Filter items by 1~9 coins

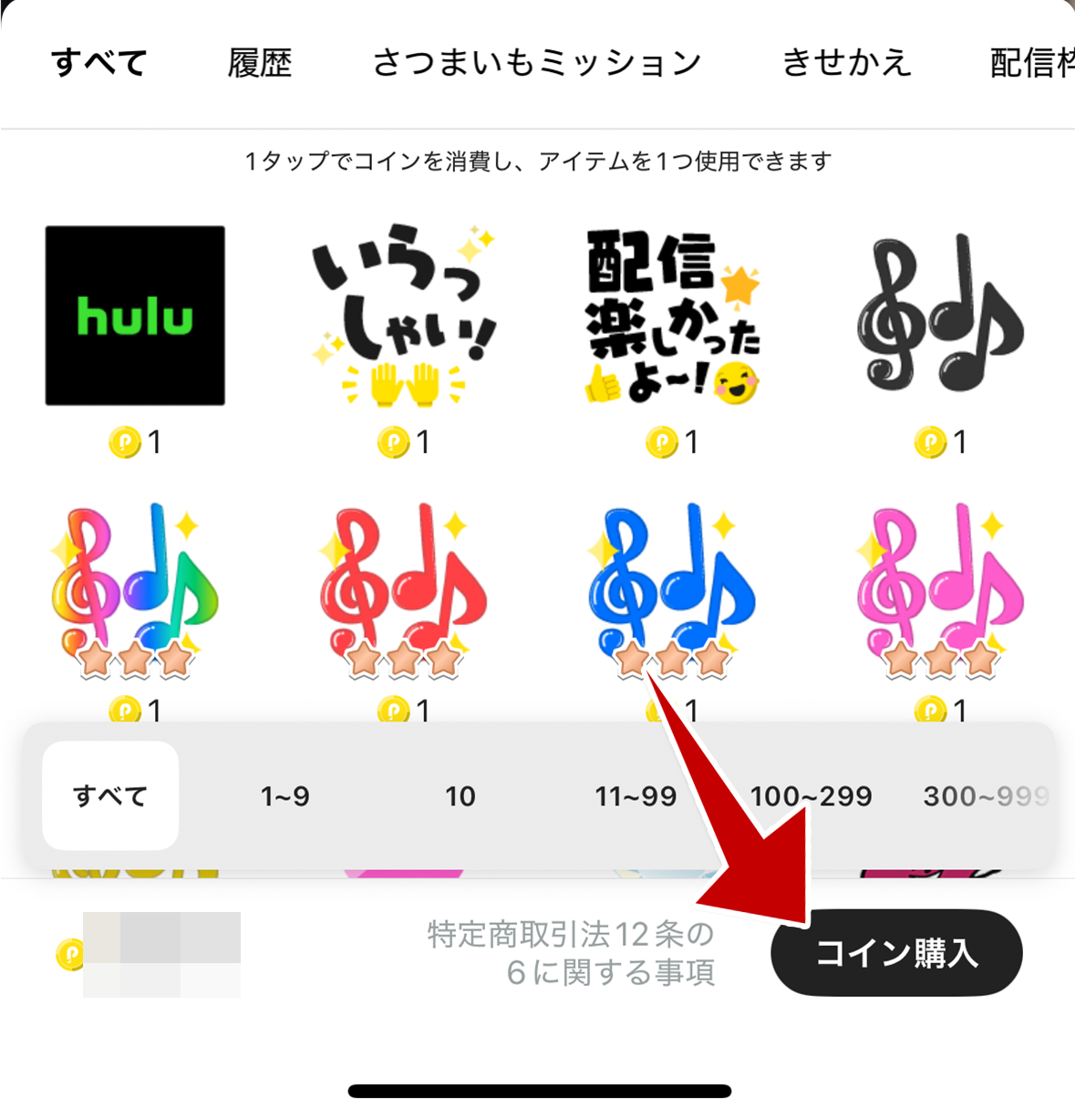285,796
